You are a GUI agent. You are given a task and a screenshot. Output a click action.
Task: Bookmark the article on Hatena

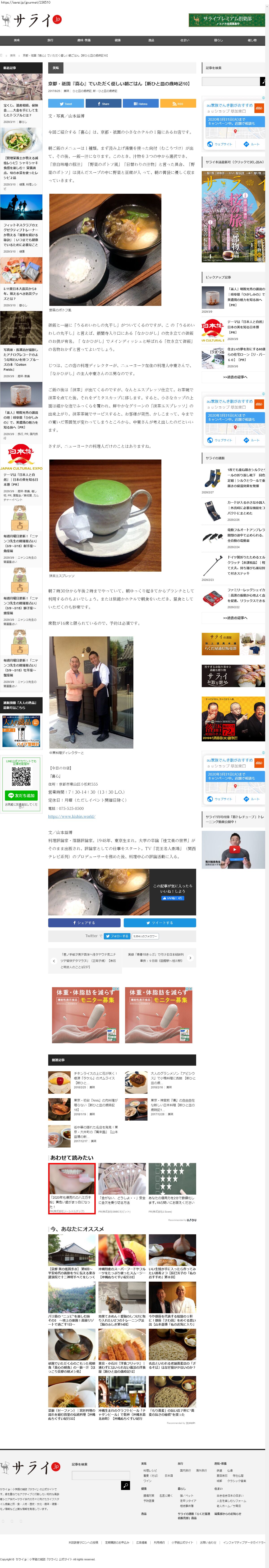(141, 103)
